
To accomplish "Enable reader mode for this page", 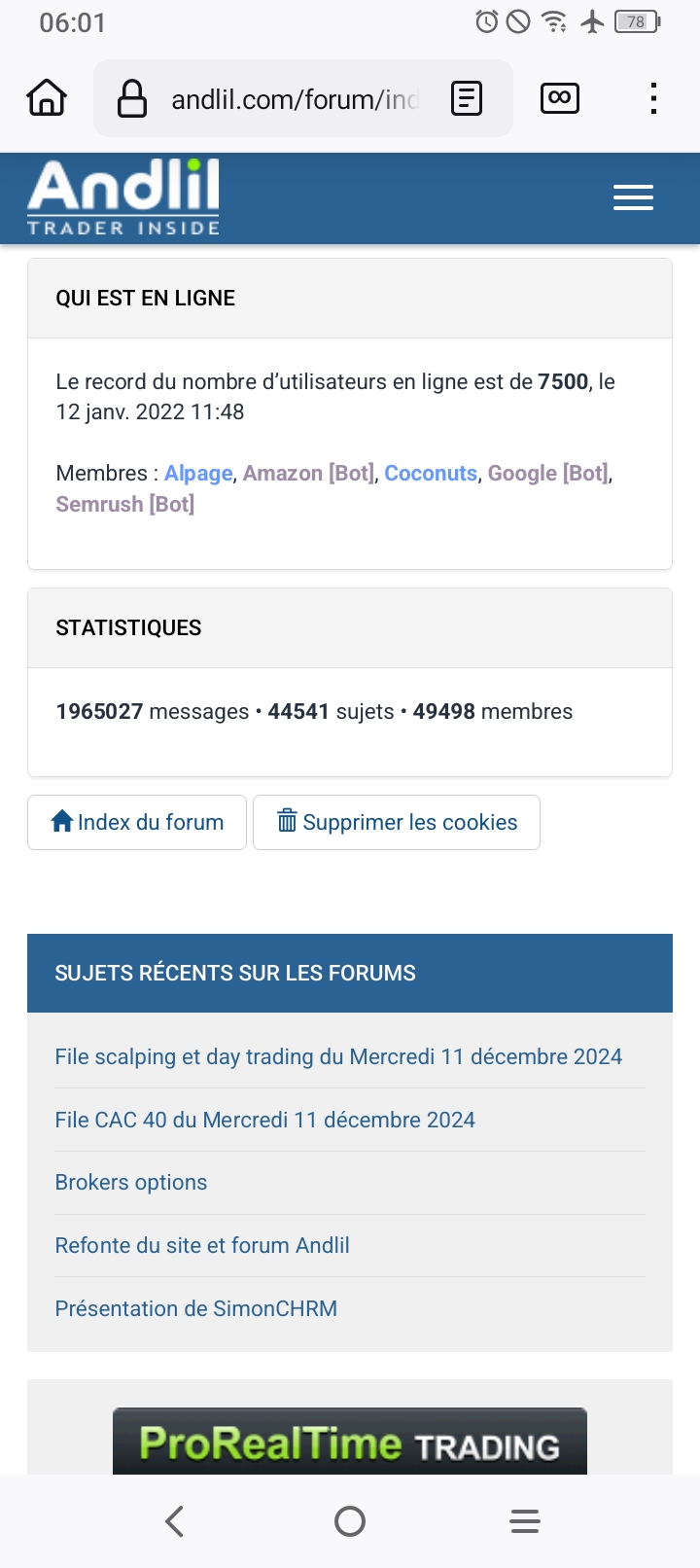I will pos(467,98).
